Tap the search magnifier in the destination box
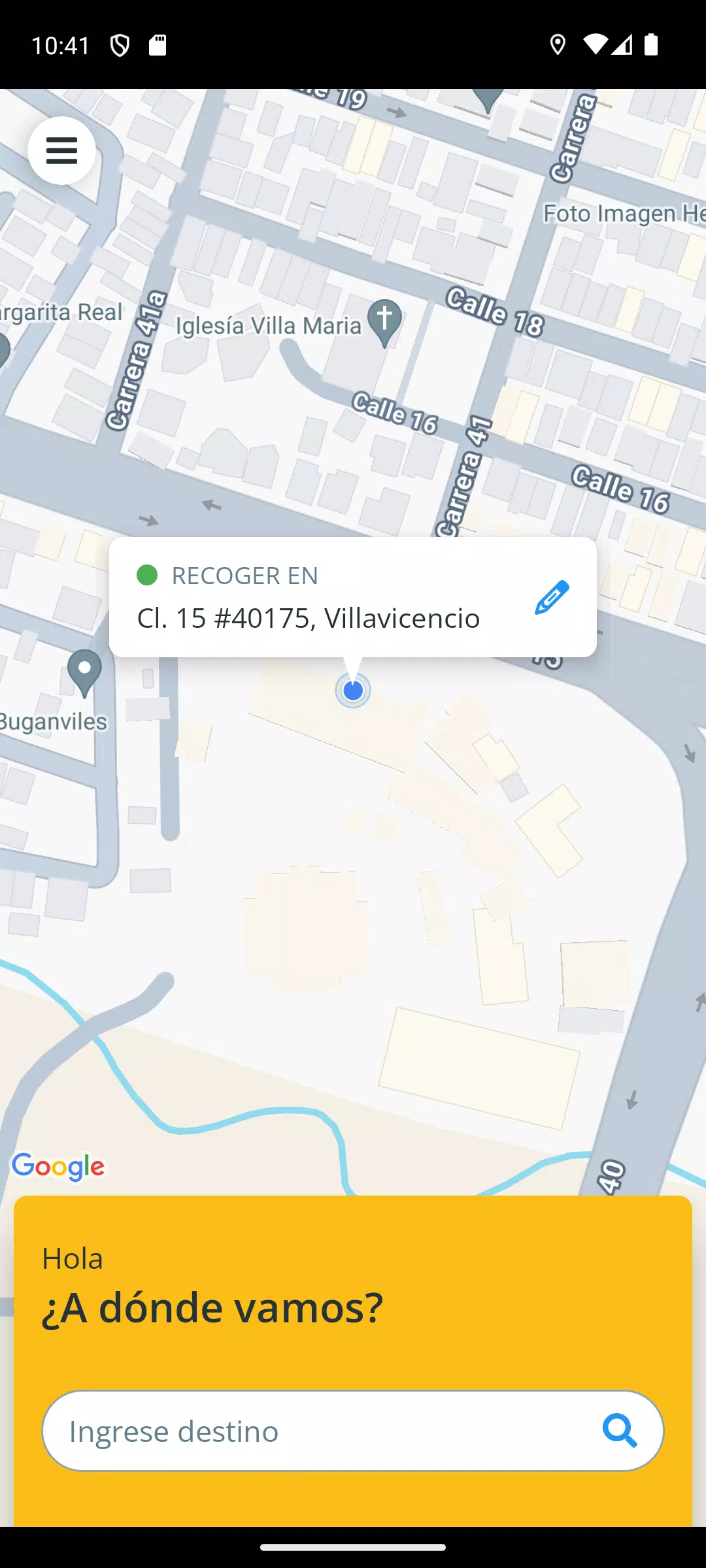Image resolution: width=706 pixels, height=1568 pixels. [x=620, y=1431]
